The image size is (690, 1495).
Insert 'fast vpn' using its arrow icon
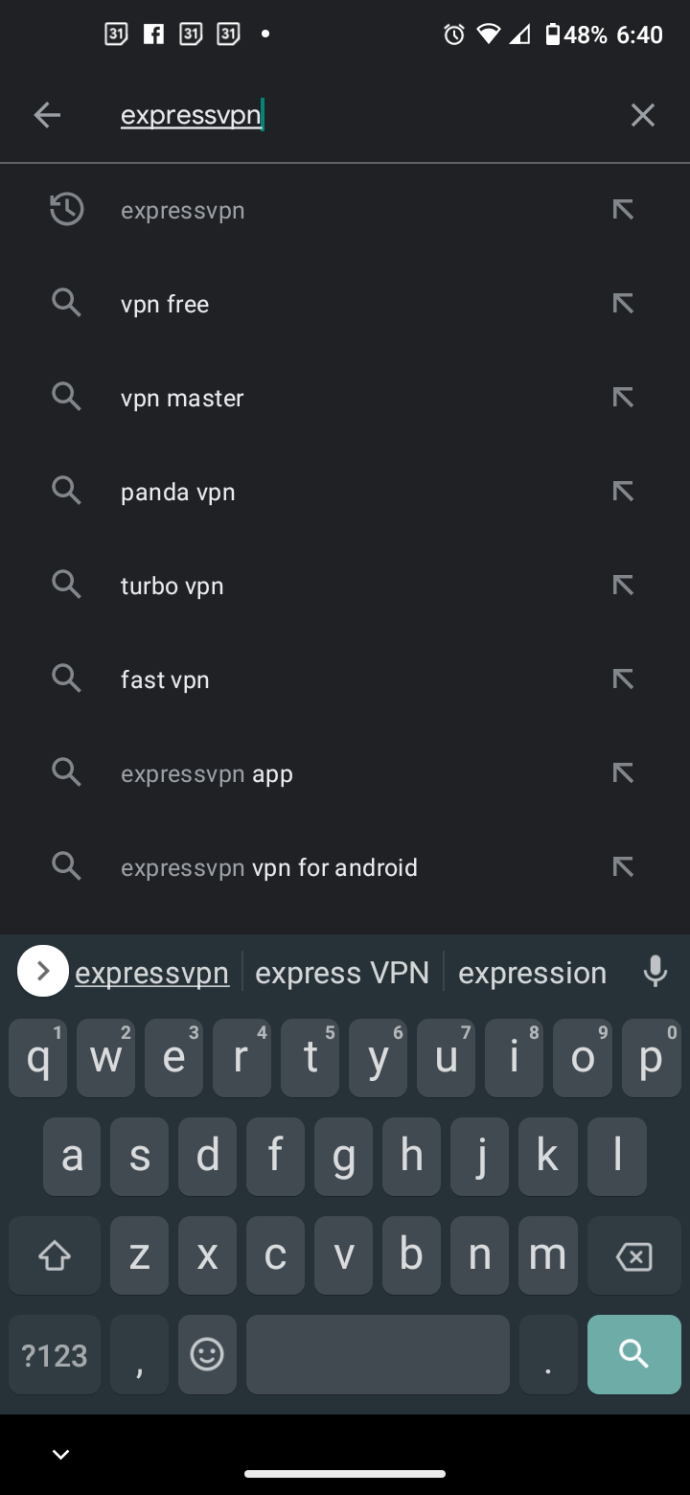point(623,680)
